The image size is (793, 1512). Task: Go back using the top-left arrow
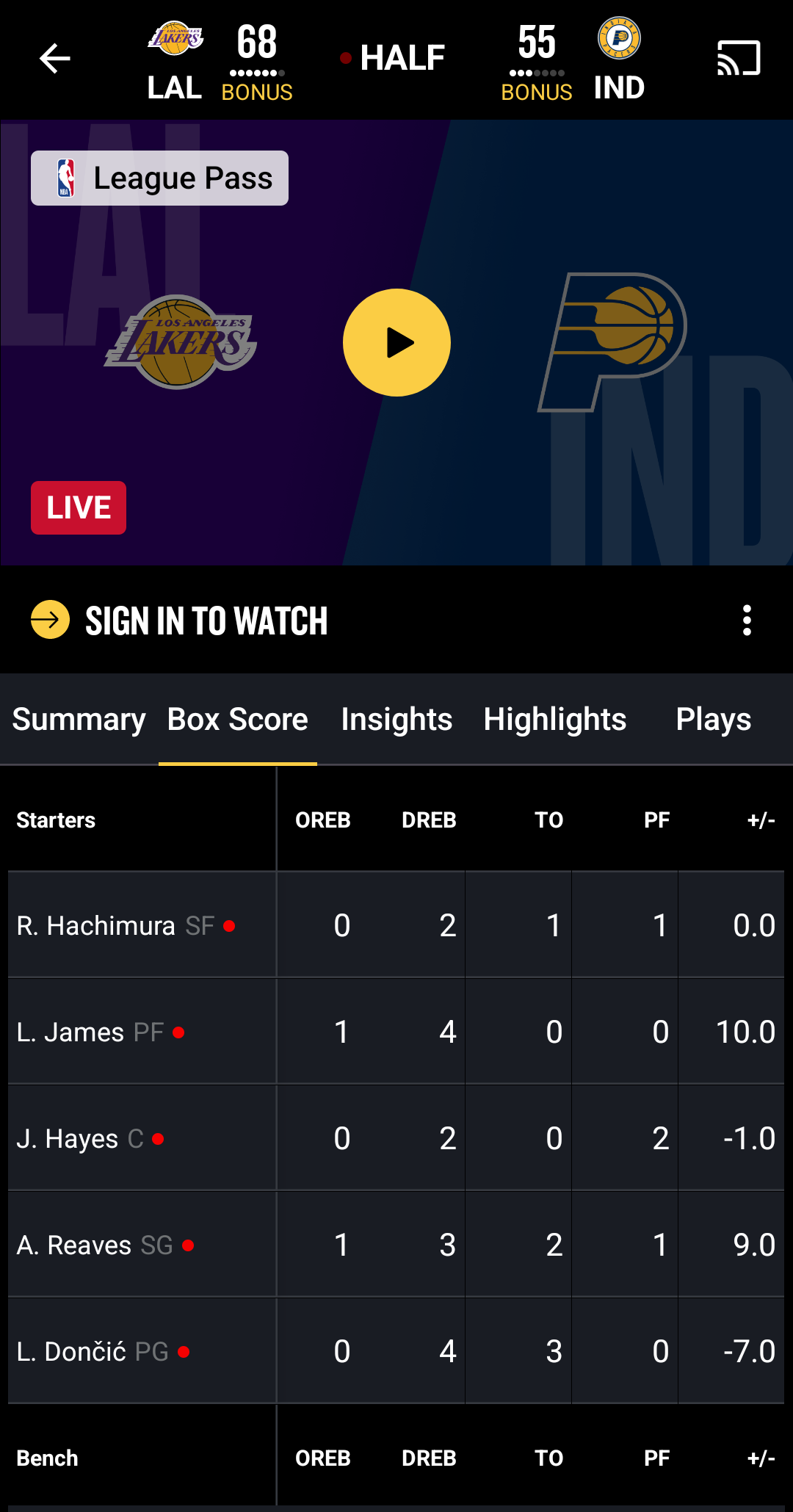pos(55,59)
